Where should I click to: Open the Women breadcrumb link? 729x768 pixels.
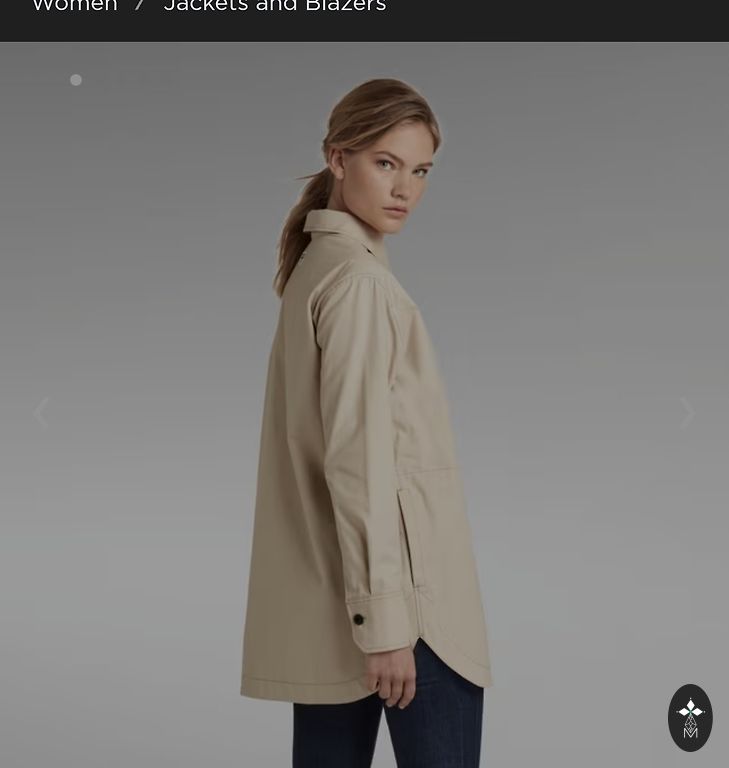(x=75, y=6)
